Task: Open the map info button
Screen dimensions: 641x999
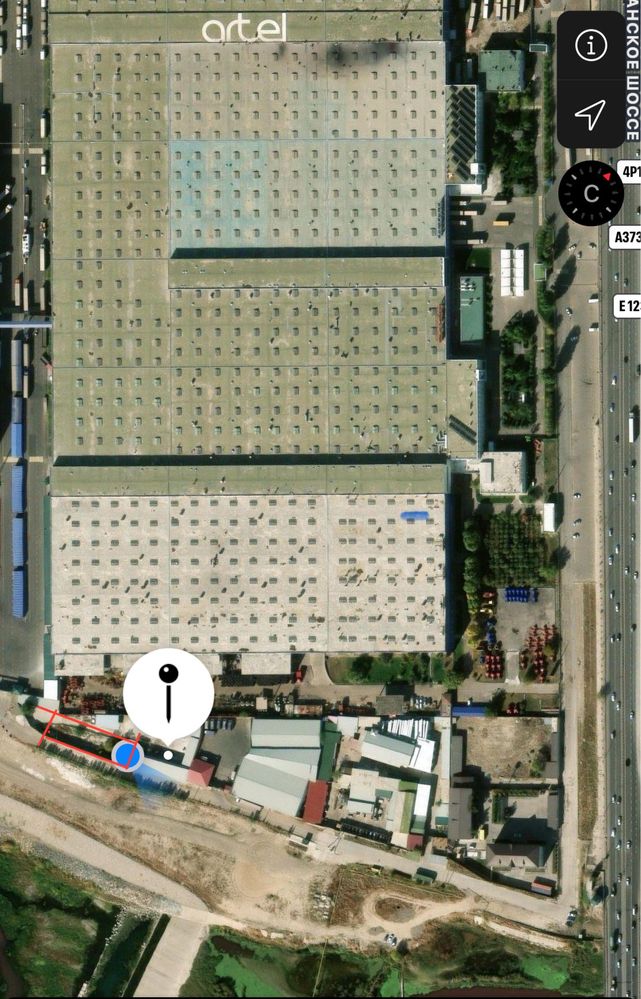Action: (x=591, y=45)
